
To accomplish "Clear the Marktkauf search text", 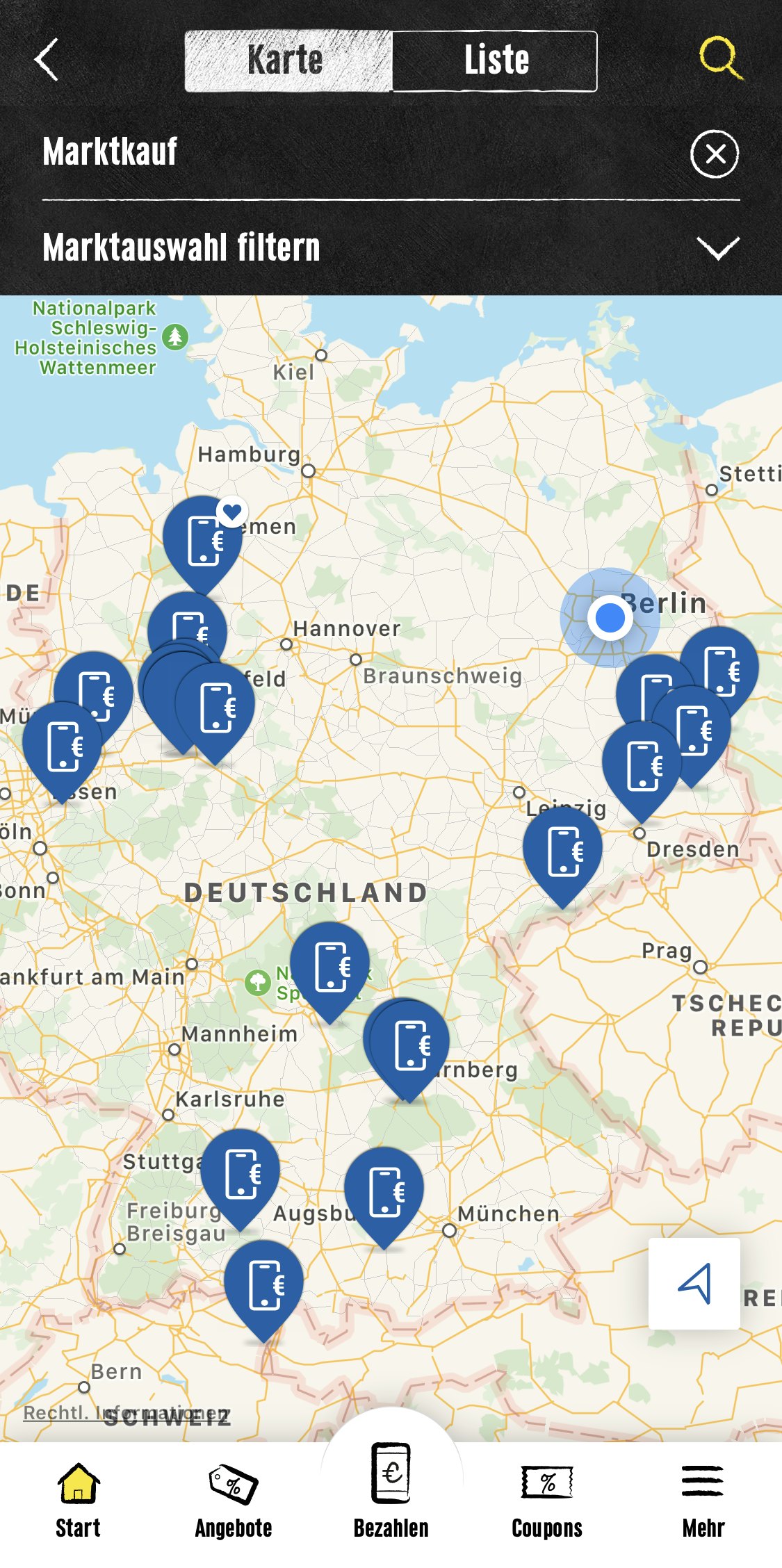I will [x=714, y=154].
